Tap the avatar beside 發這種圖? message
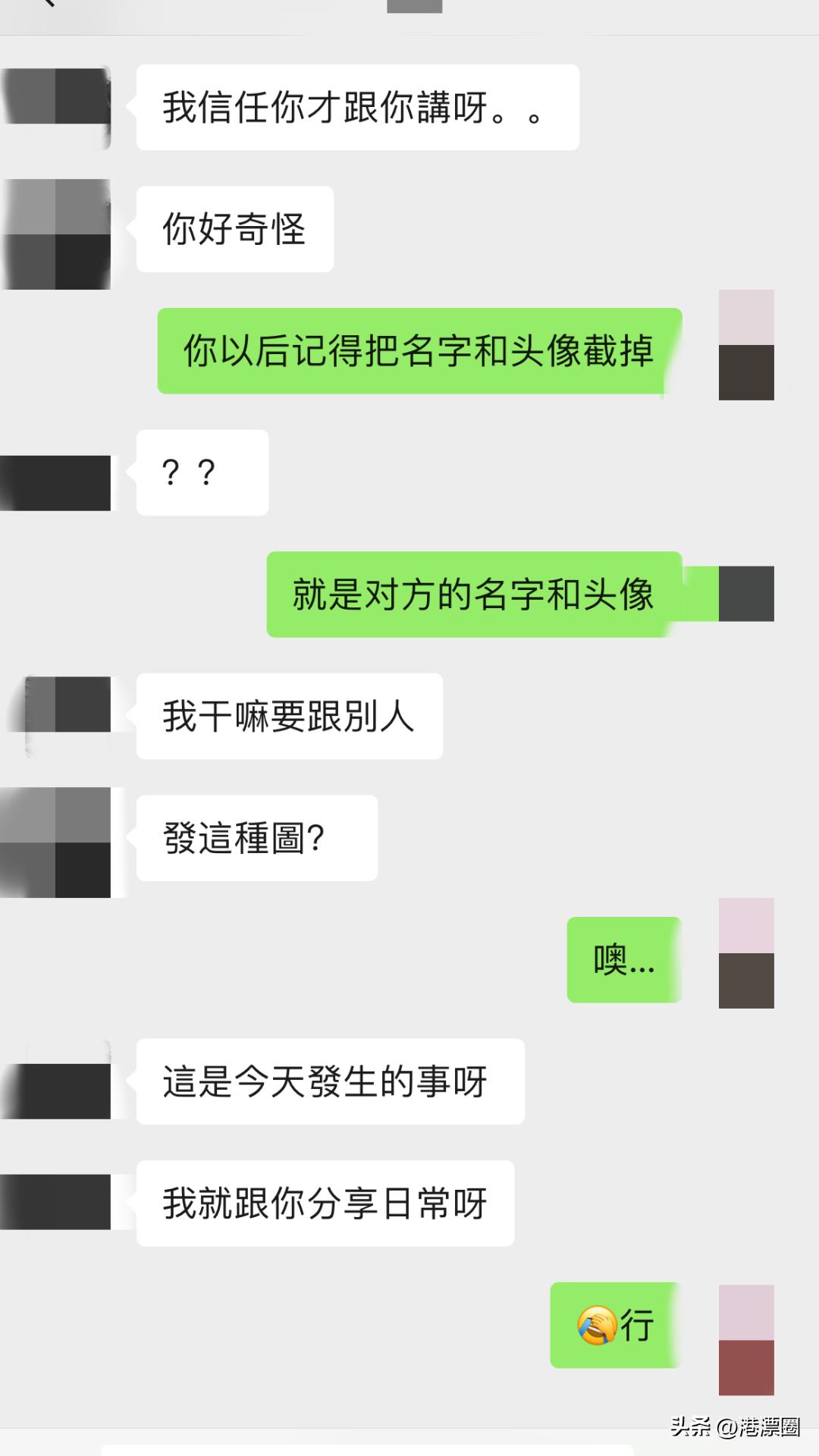Viewport: 819px width, 1456px height. (55, 843)
